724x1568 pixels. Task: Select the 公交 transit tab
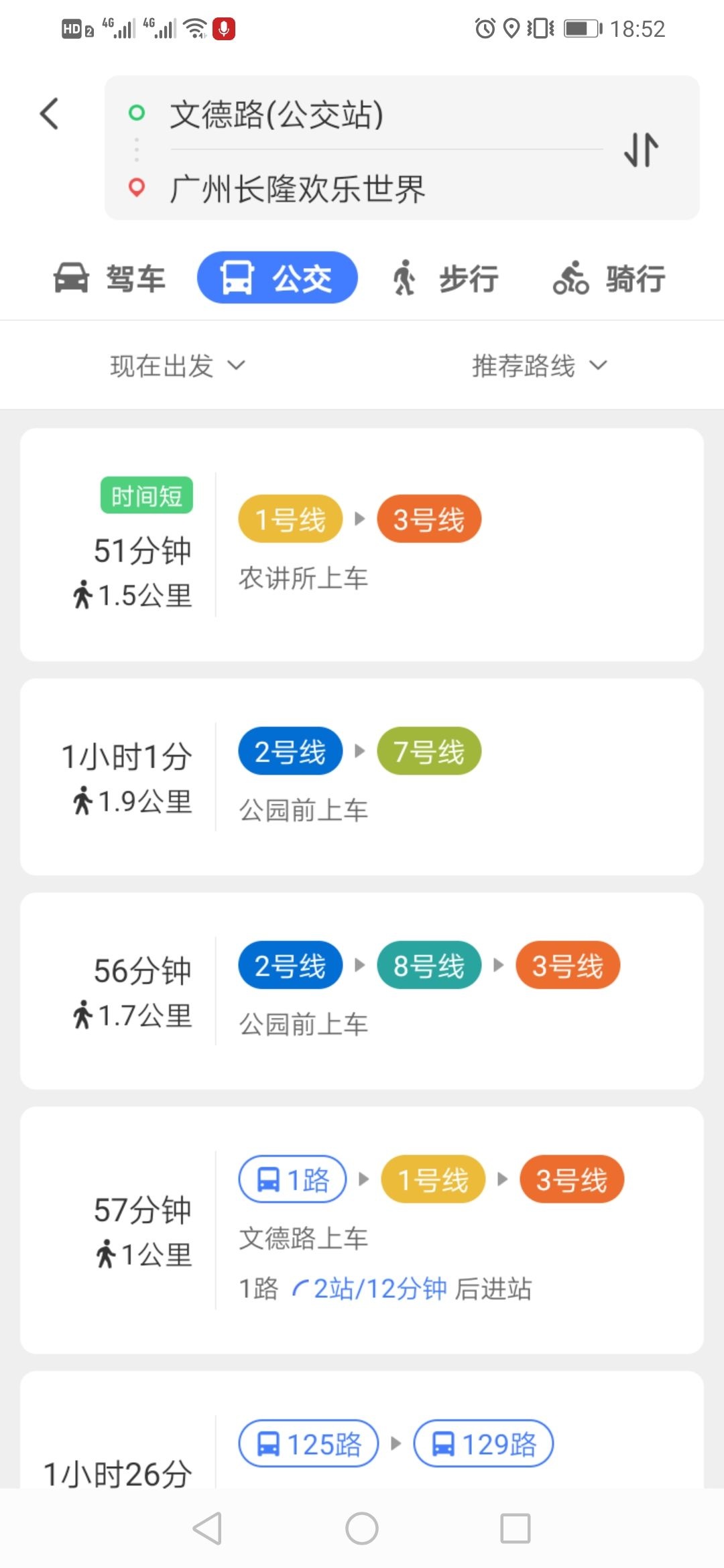[277, 277]
